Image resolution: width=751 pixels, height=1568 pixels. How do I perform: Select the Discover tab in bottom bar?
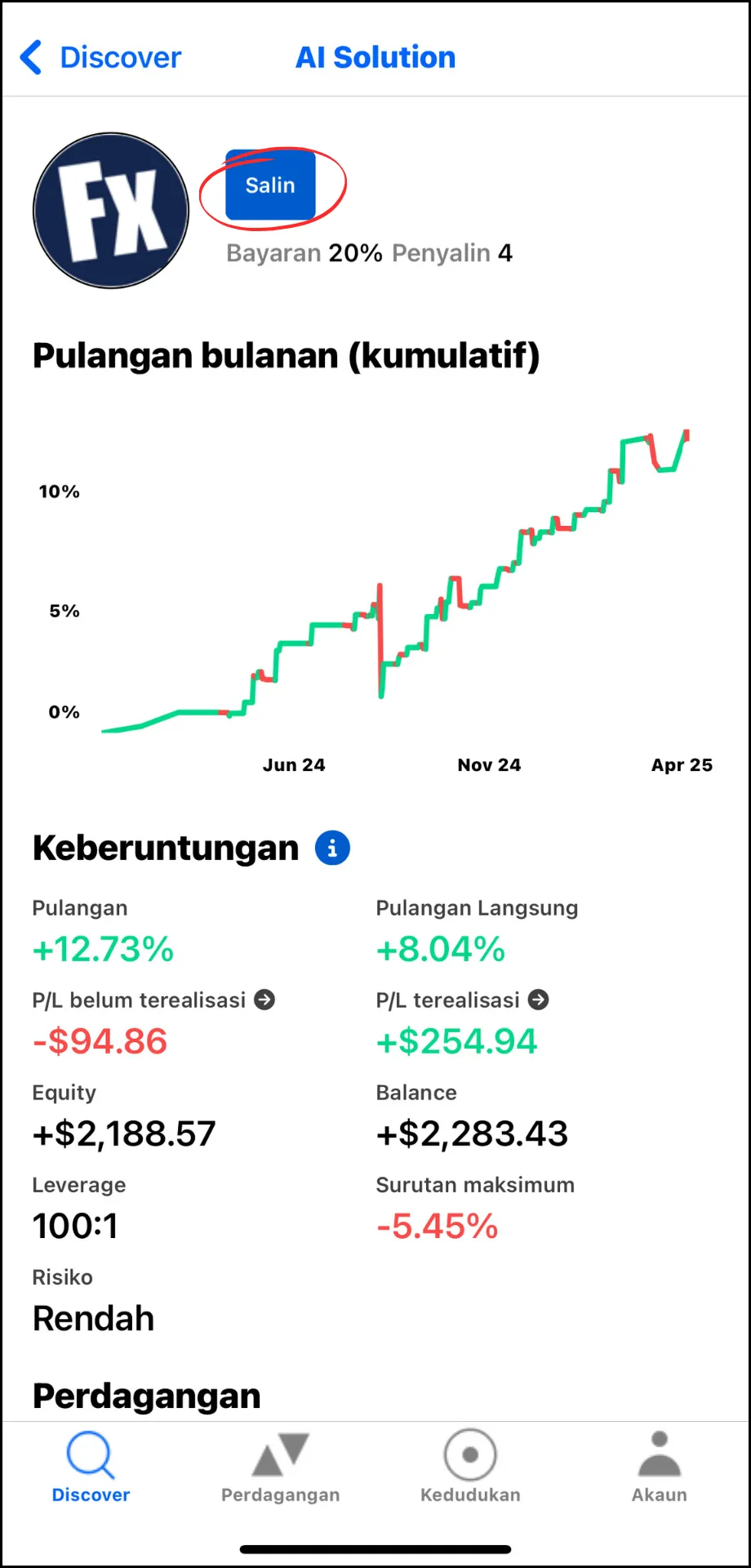pyautogui.click(x=91, y=1468)
